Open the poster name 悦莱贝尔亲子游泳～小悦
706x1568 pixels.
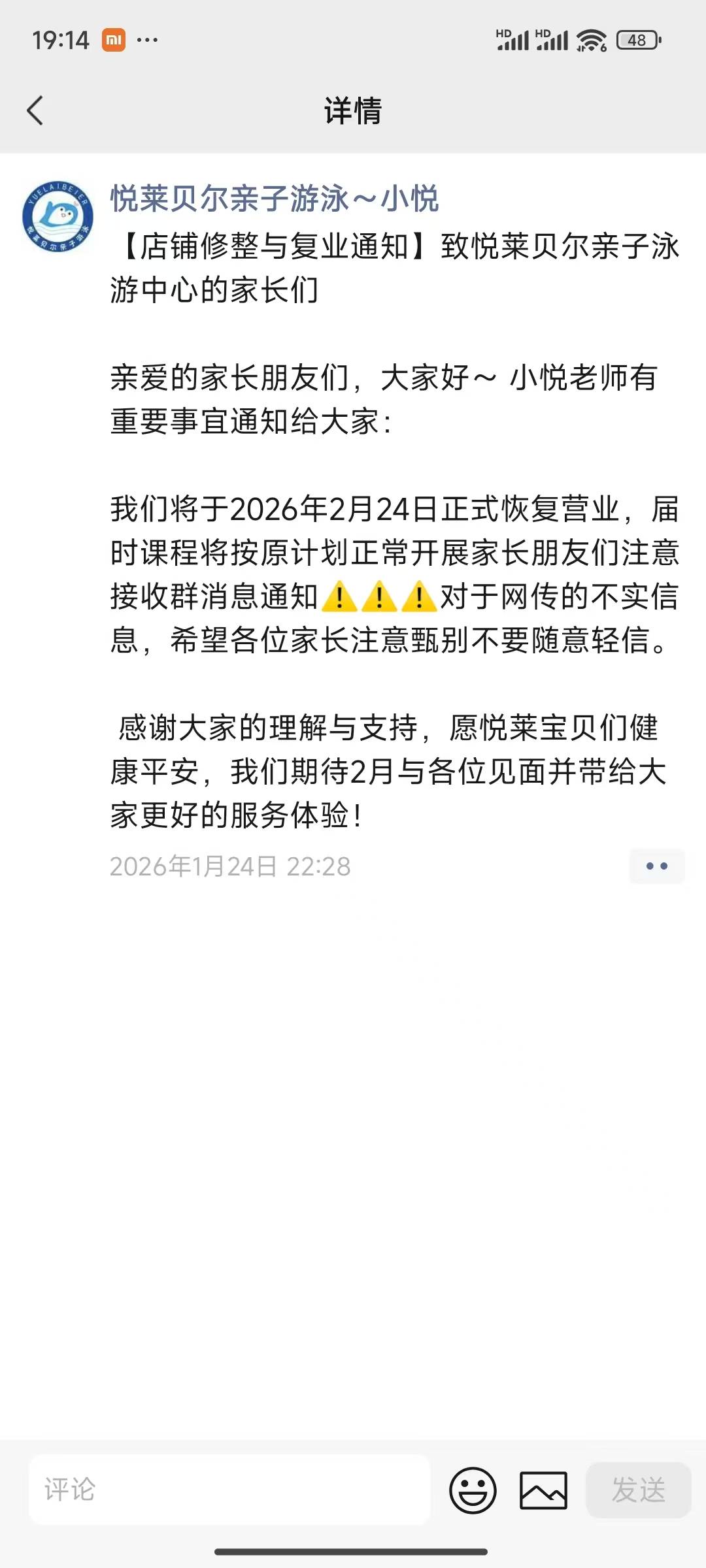(274, 199)
